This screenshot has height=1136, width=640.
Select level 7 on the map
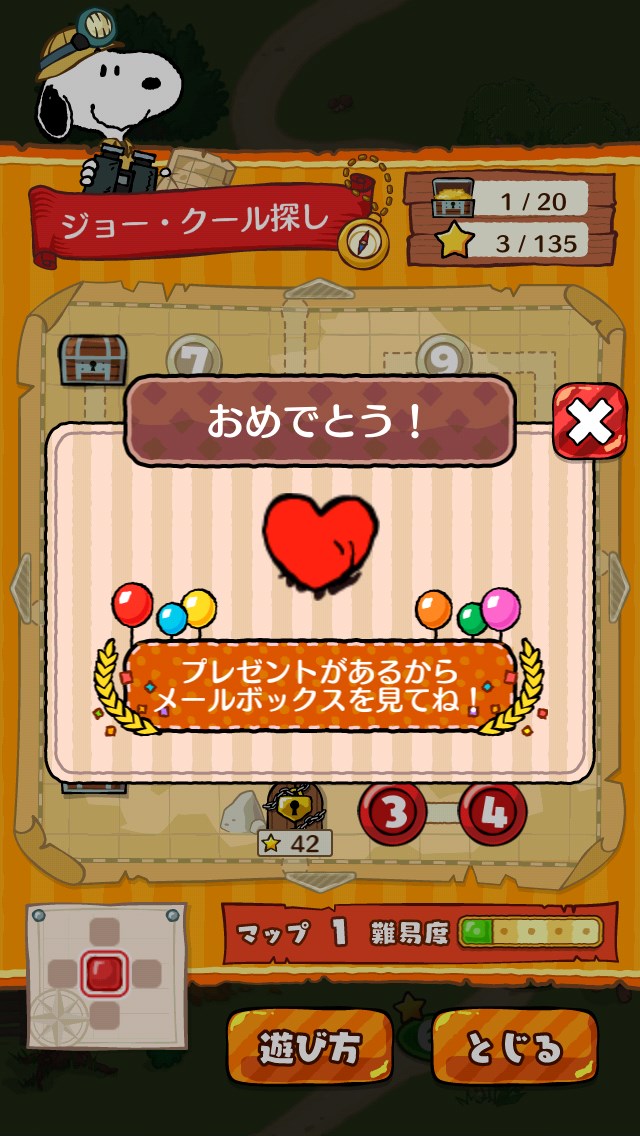tap(193, 357)
